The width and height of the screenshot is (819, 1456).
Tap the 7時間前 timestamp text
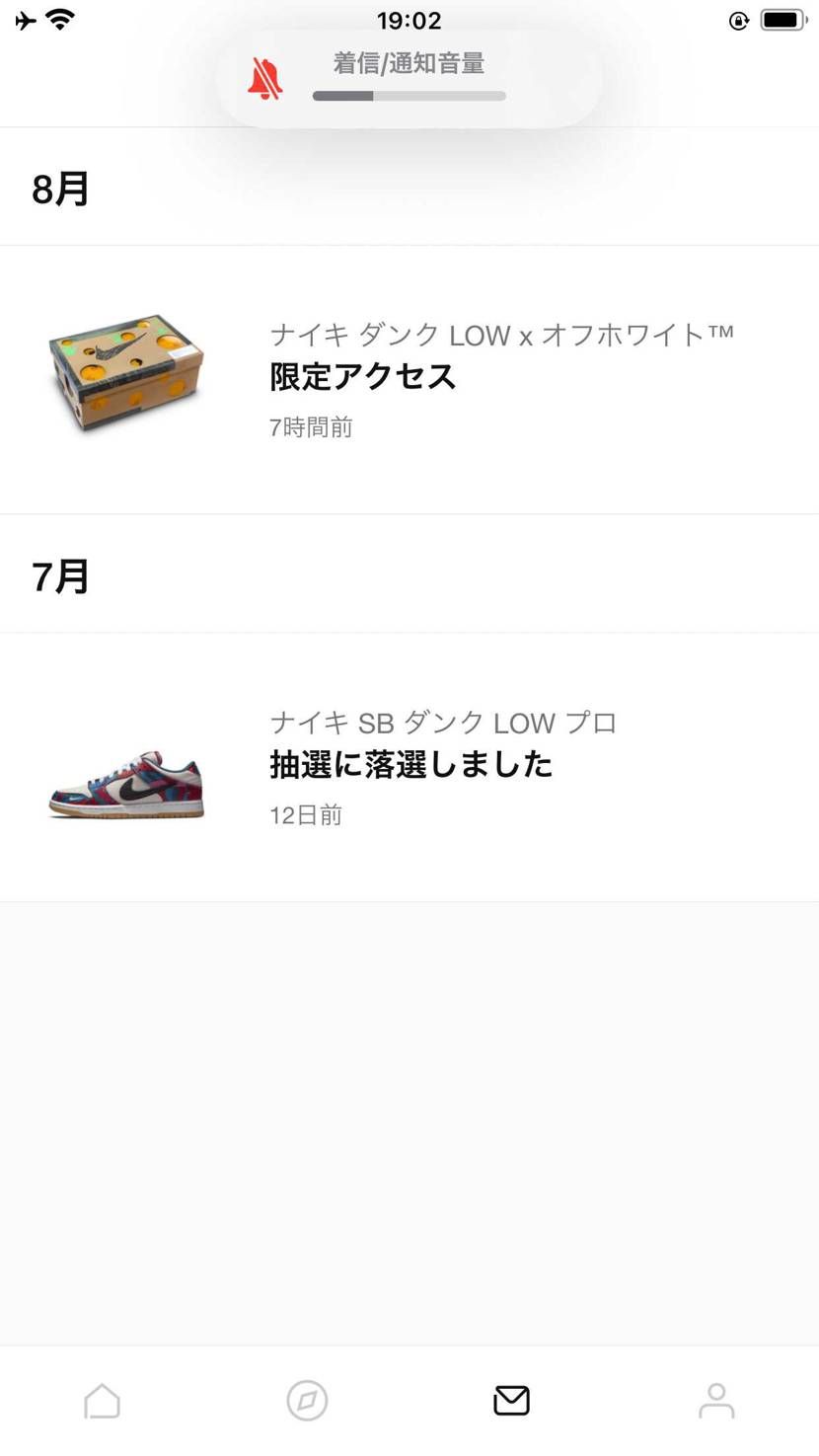(x=312, y=426)
